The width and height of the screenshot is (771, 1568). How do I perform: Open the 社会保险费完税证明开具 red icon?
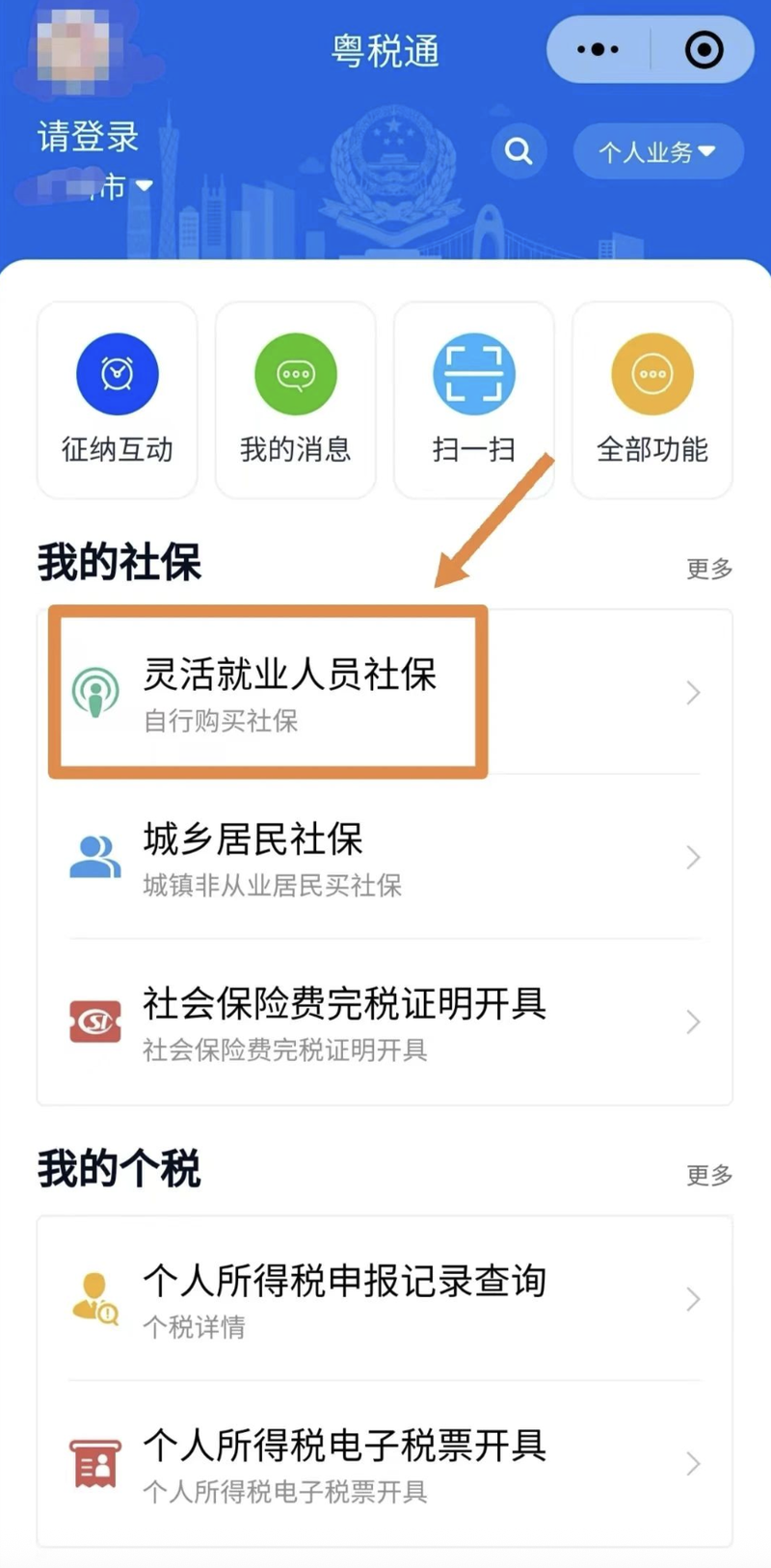[94, 1022]
